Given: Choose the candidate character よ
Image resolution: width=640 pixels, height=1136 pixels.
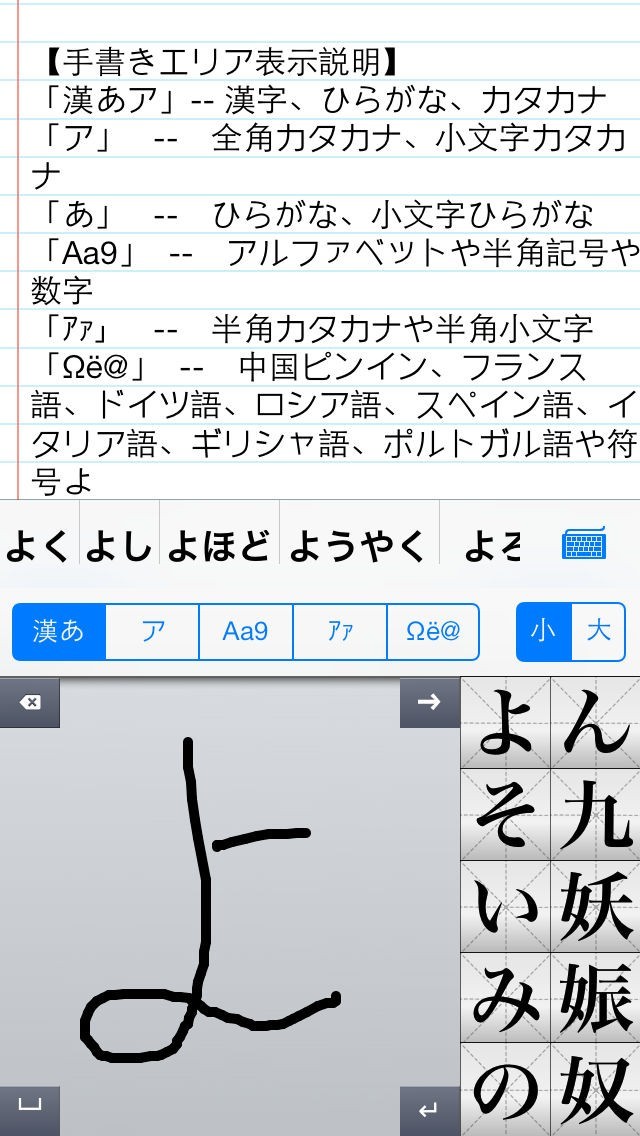Looking at the screenshot, I should [505, 724].
